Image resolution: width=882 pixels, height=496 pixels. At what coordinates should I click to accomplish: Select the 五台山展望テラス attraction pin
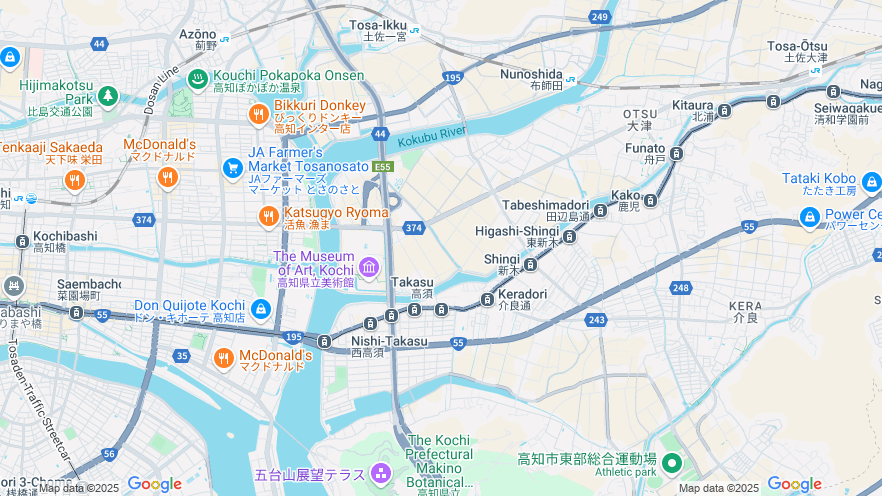[380, 472]
